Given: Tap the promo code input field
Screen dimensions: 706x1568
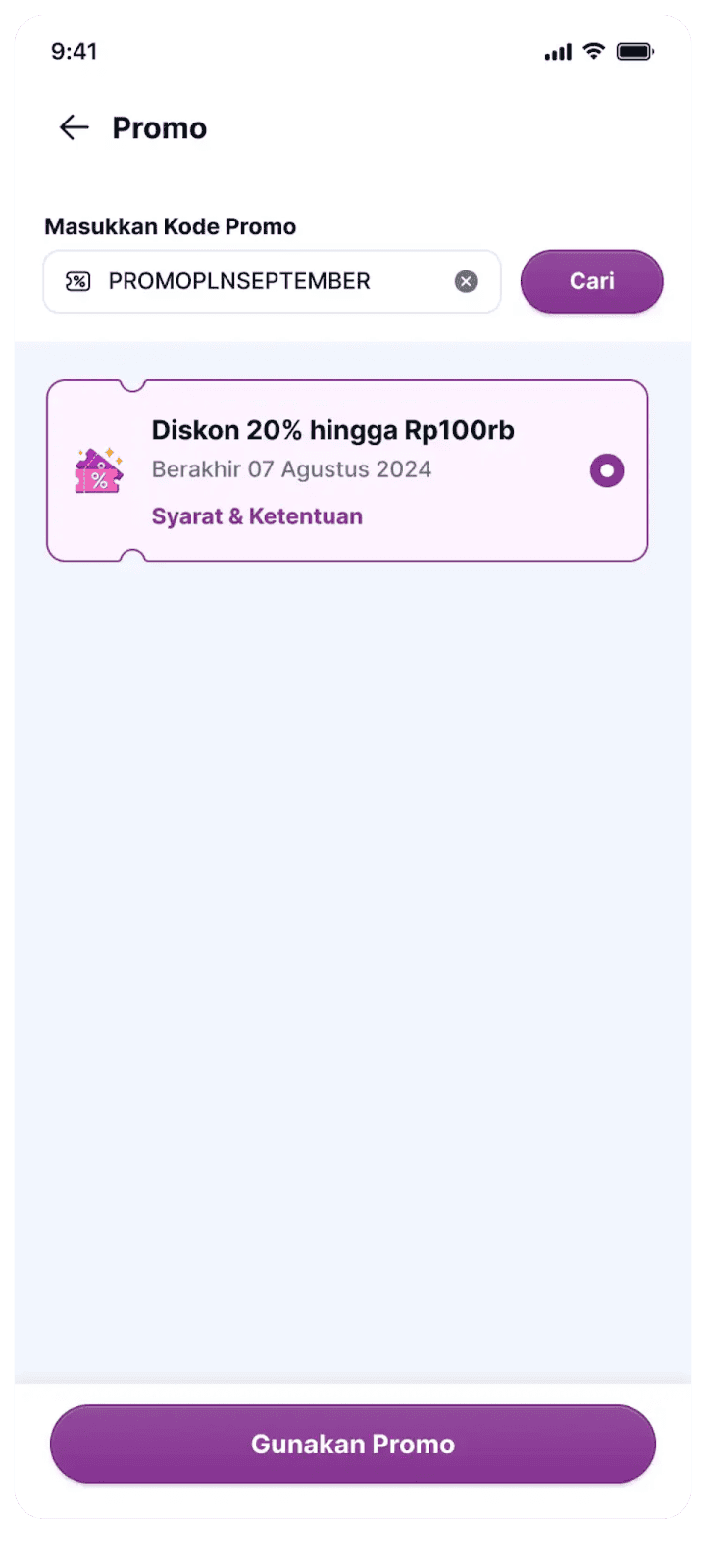Looking at the screenshot, I should (265, 282).
